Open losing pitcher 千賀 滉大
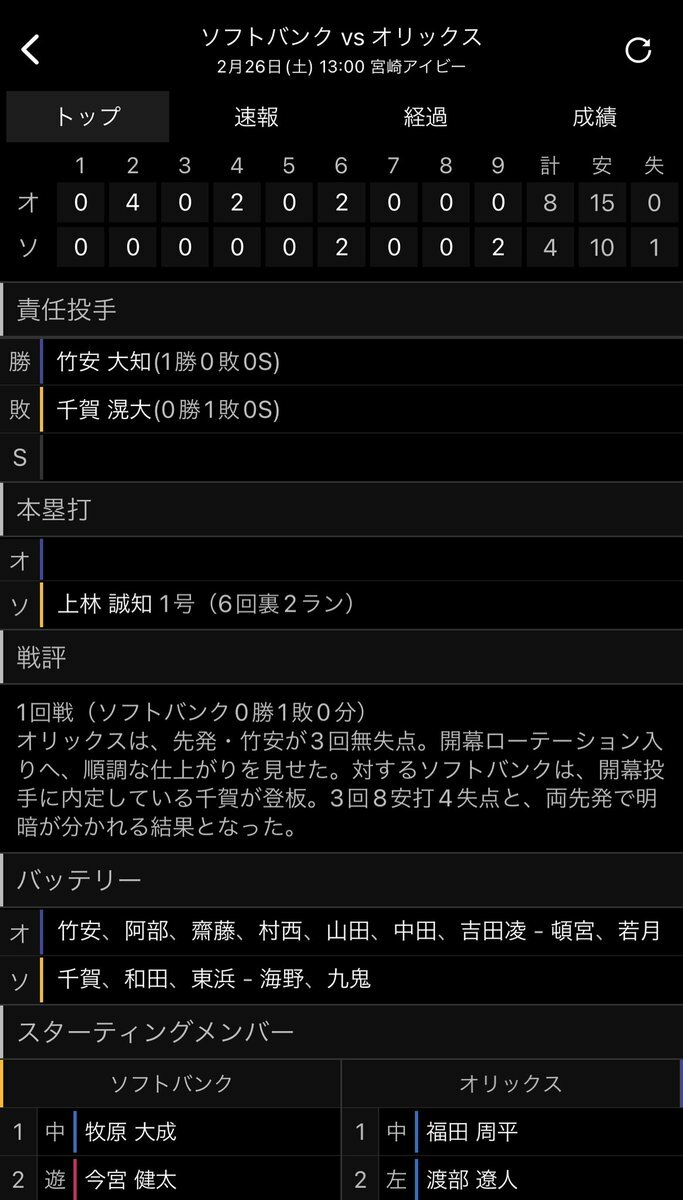 pyautogui.click(x=104, y=409)
